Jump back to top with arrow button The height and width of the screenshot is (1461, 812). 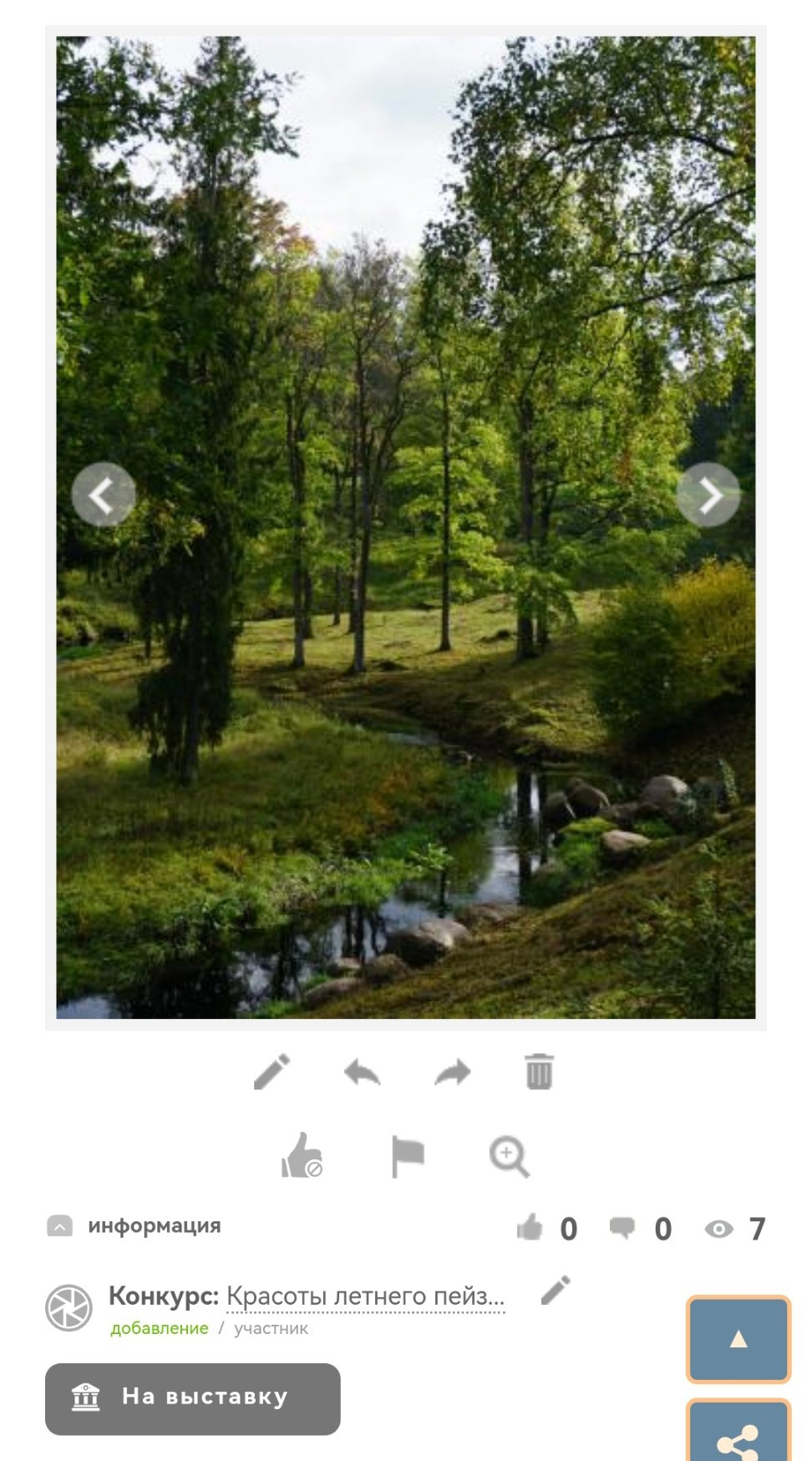[x=738, y=1339]
